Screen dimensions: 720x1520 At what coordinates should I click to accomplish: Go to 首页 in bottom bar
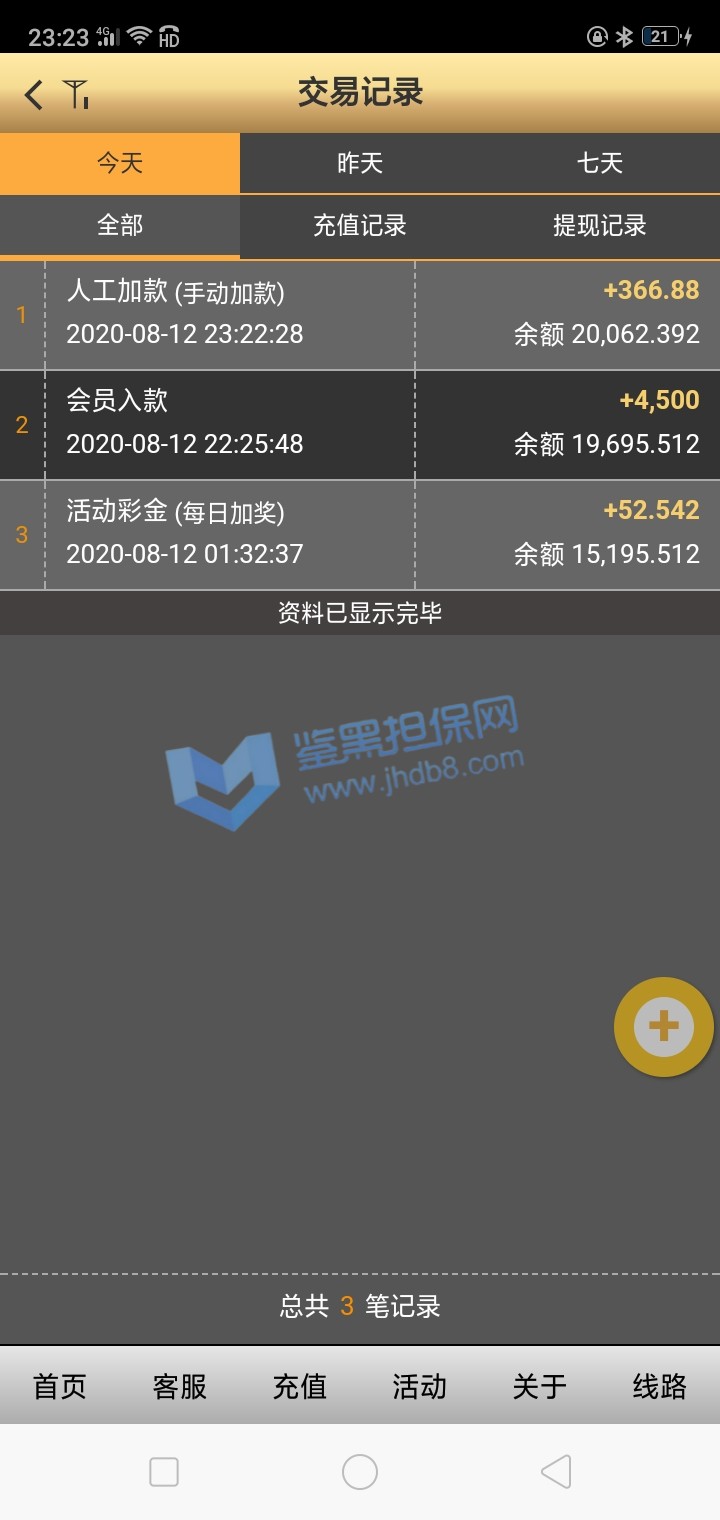coord(60,1386)
